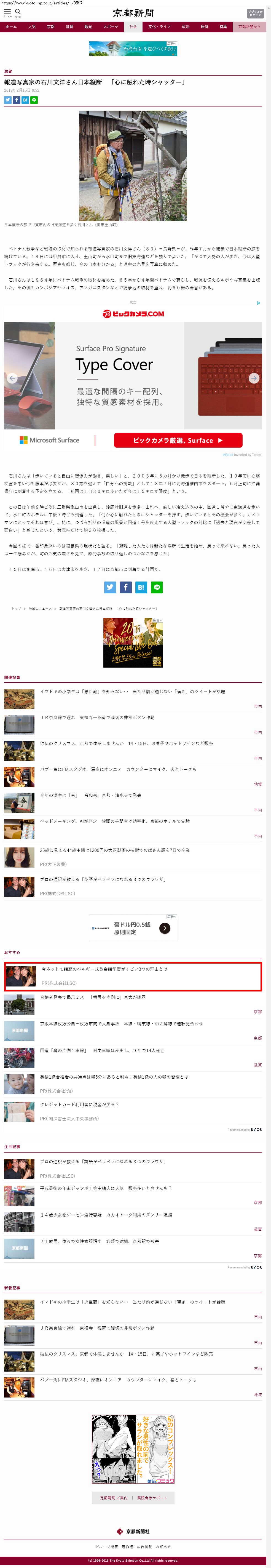
Task: Share article on Twitter below the headline
Action: tap(8, 100)
